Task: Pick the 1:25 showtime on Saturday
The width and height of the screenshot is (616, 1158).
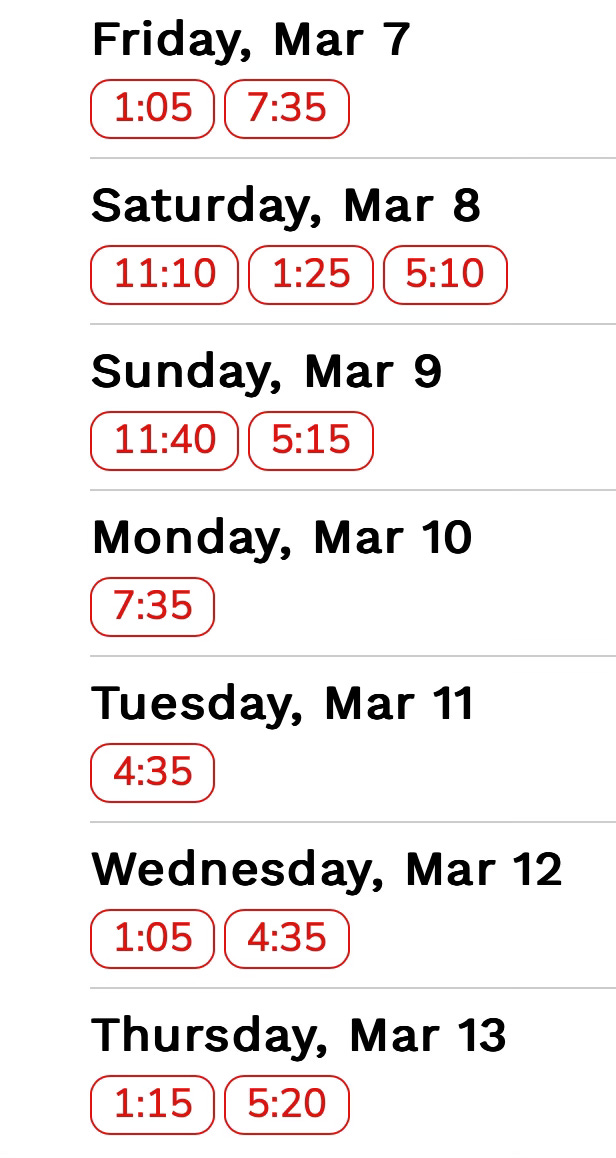Action: [x=311, y=275]
